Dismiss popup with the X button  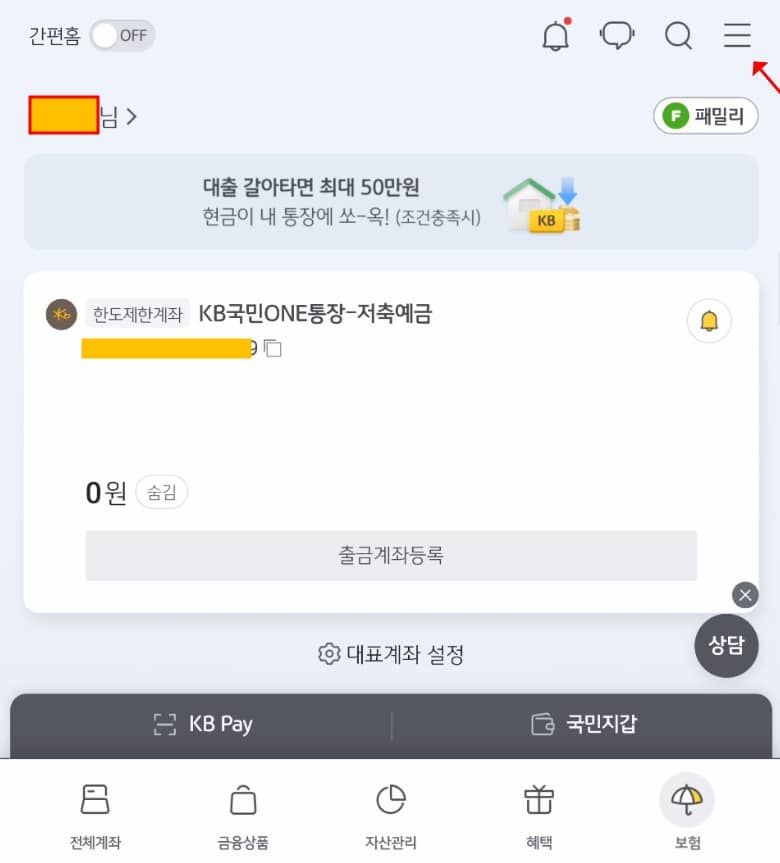(744, 595)
